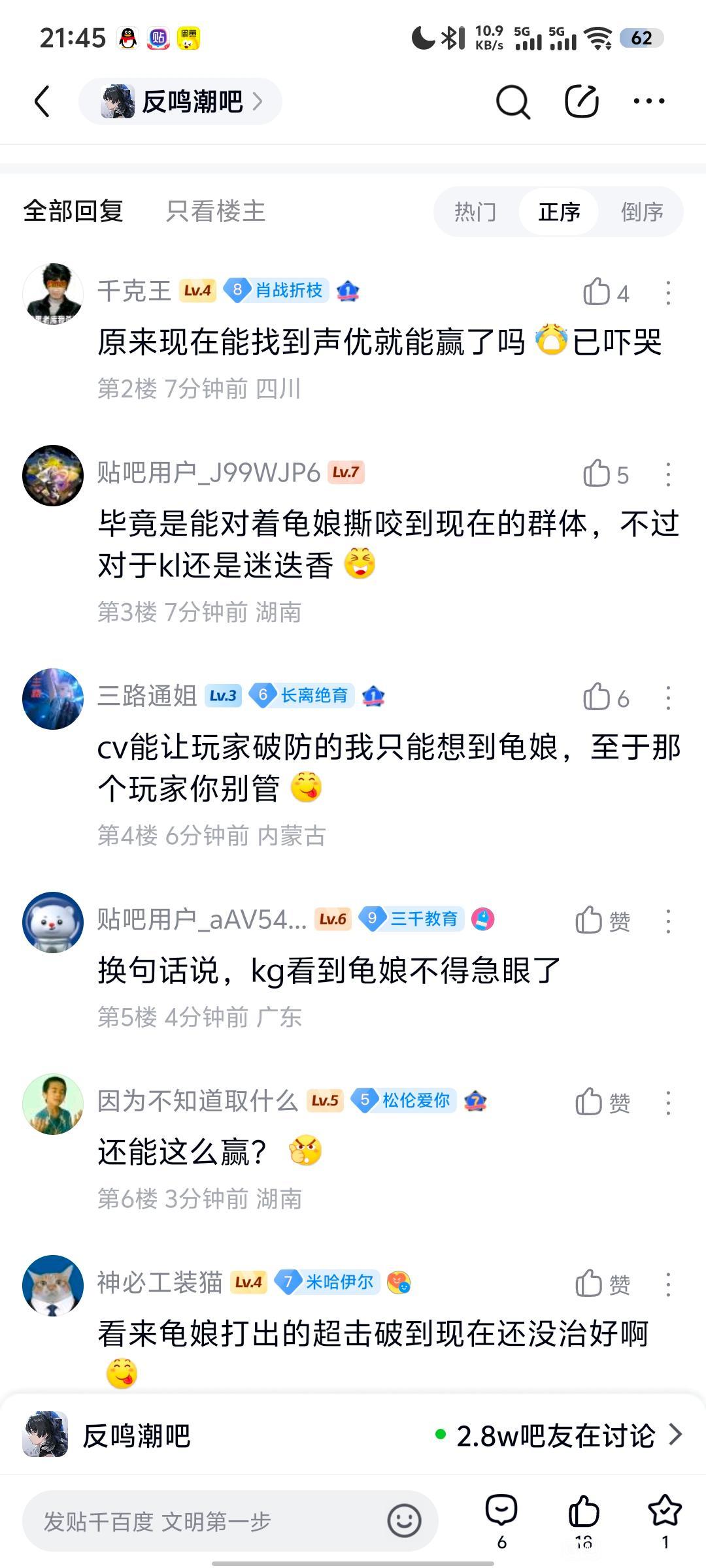Like the comment by 贴吧用户_J99WJP6
706x1568 pixels.
[x=597, y=474]
